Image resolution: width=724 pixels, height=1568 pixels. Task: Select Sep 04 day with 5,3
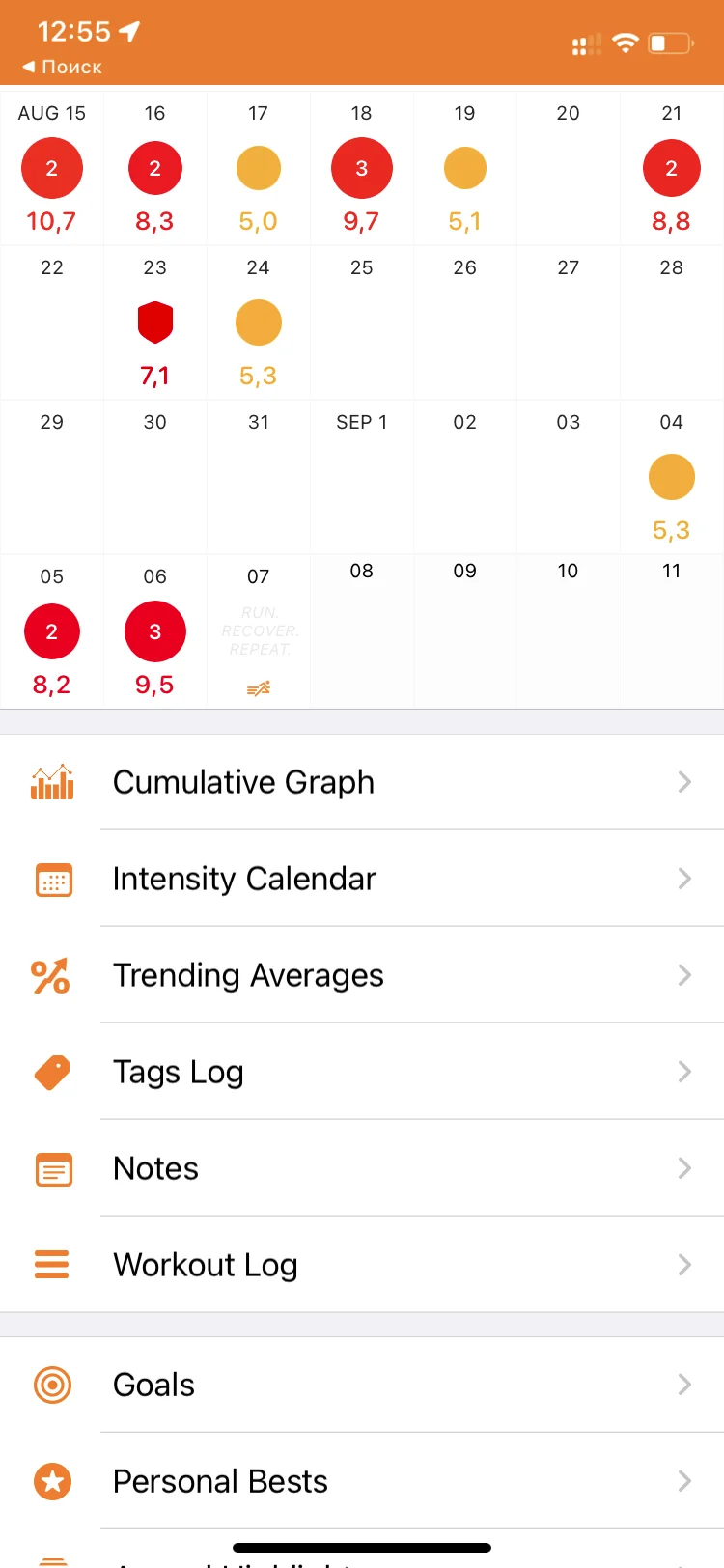pos(671,478)
